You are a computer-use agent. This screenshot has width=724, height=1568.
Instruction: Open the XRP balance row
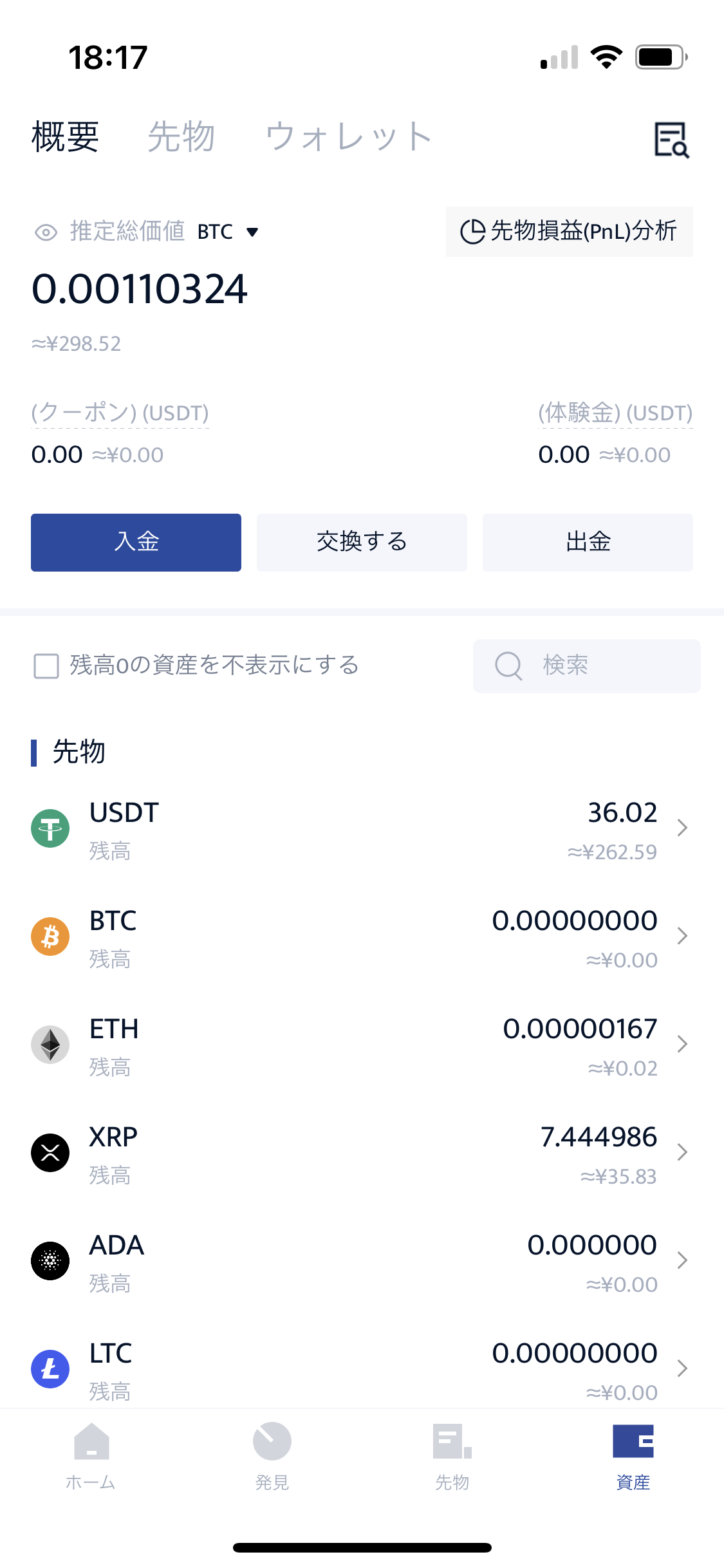[362, 1153]
